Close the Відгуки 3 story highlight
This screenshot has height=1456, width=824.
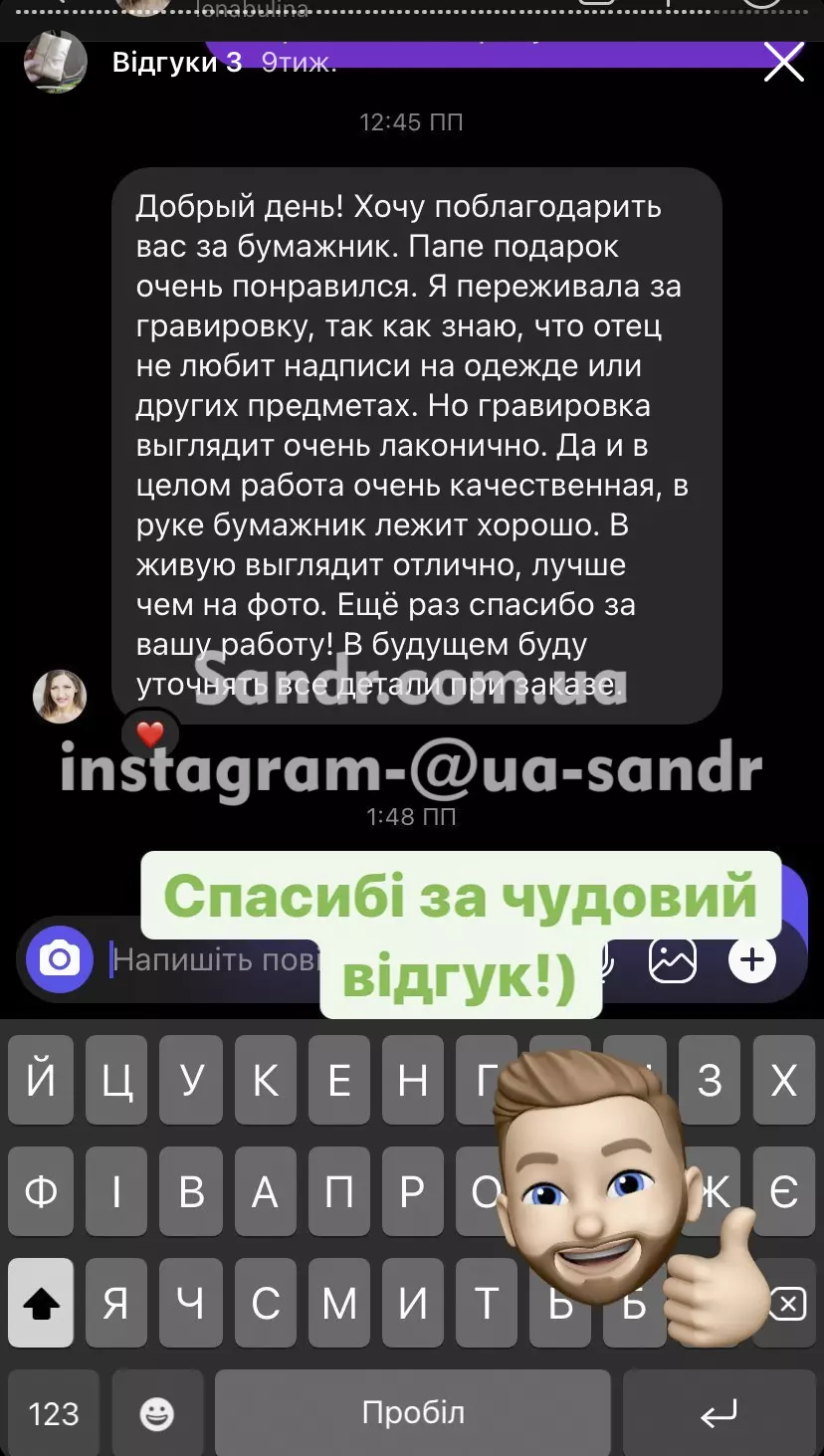click(x=782, y=63)
